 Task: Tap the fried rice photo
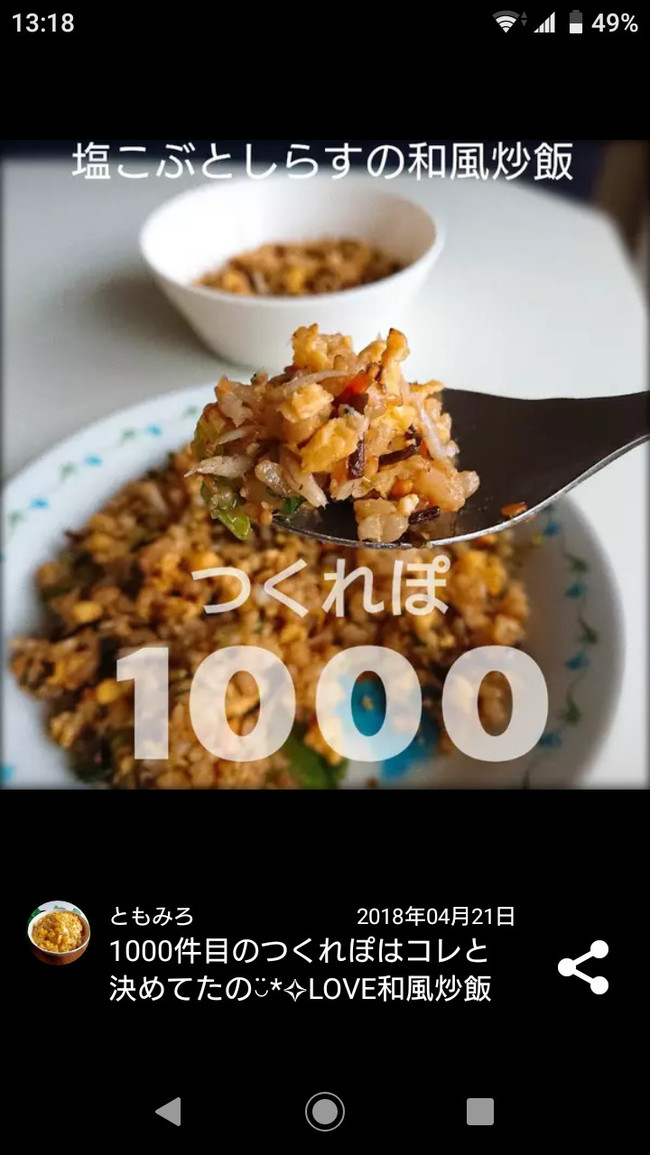[x=325, y=465]
